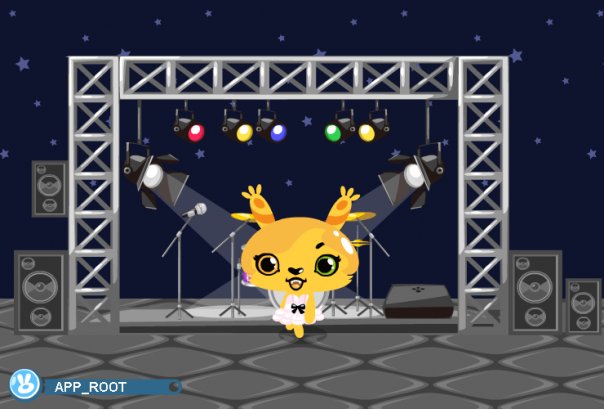The width and height of the screenshot is (604, 409).
Task: Tap the yellow pet character on stage
Action: [298, 260]
